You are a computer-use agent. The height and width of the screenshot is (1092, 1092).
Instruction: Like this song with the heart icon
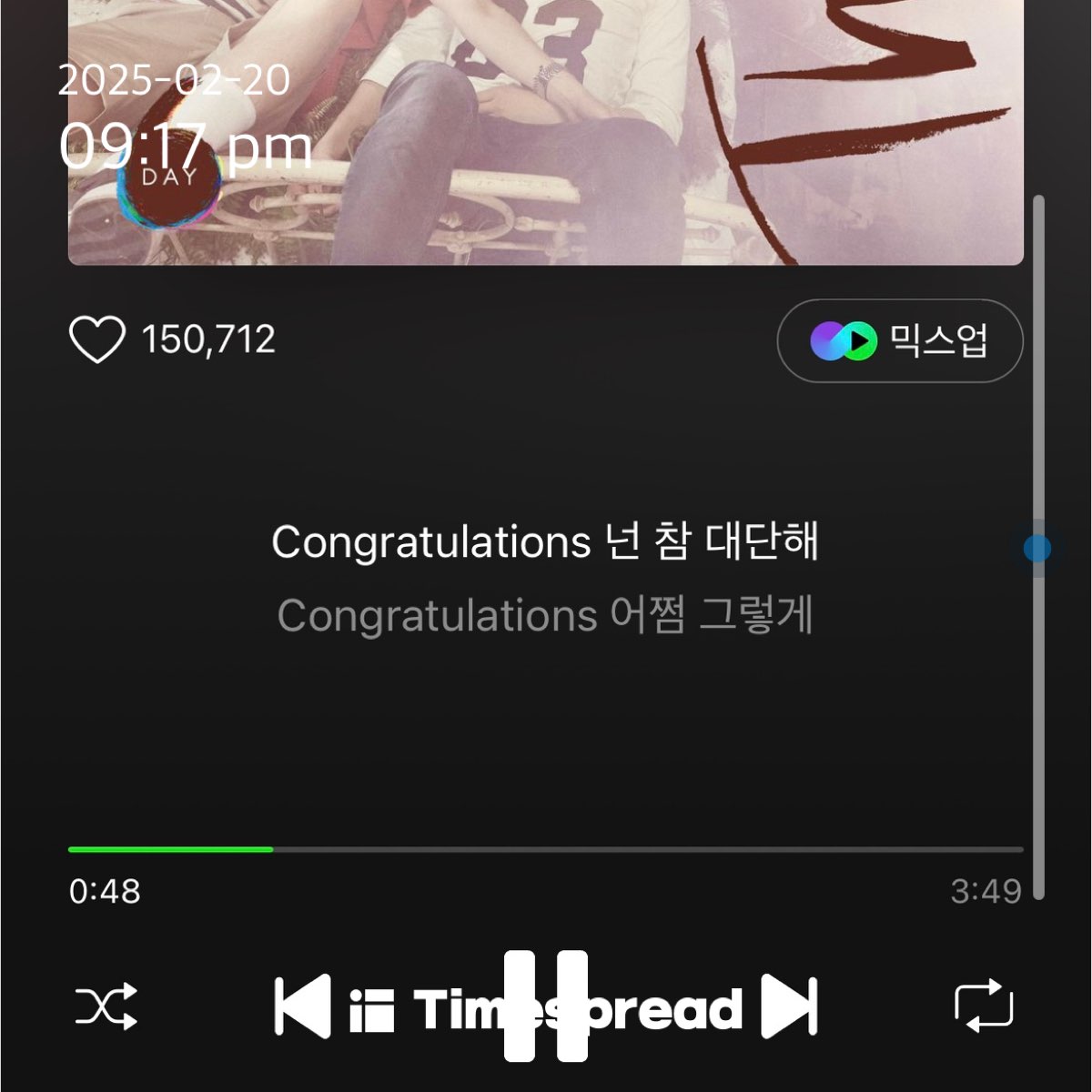pyautogui.click(x=96, y=340)
